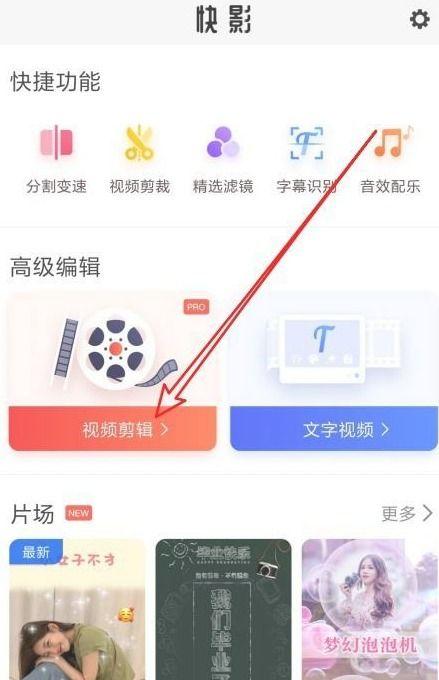Choose 精选滤镜 filters

223,160
